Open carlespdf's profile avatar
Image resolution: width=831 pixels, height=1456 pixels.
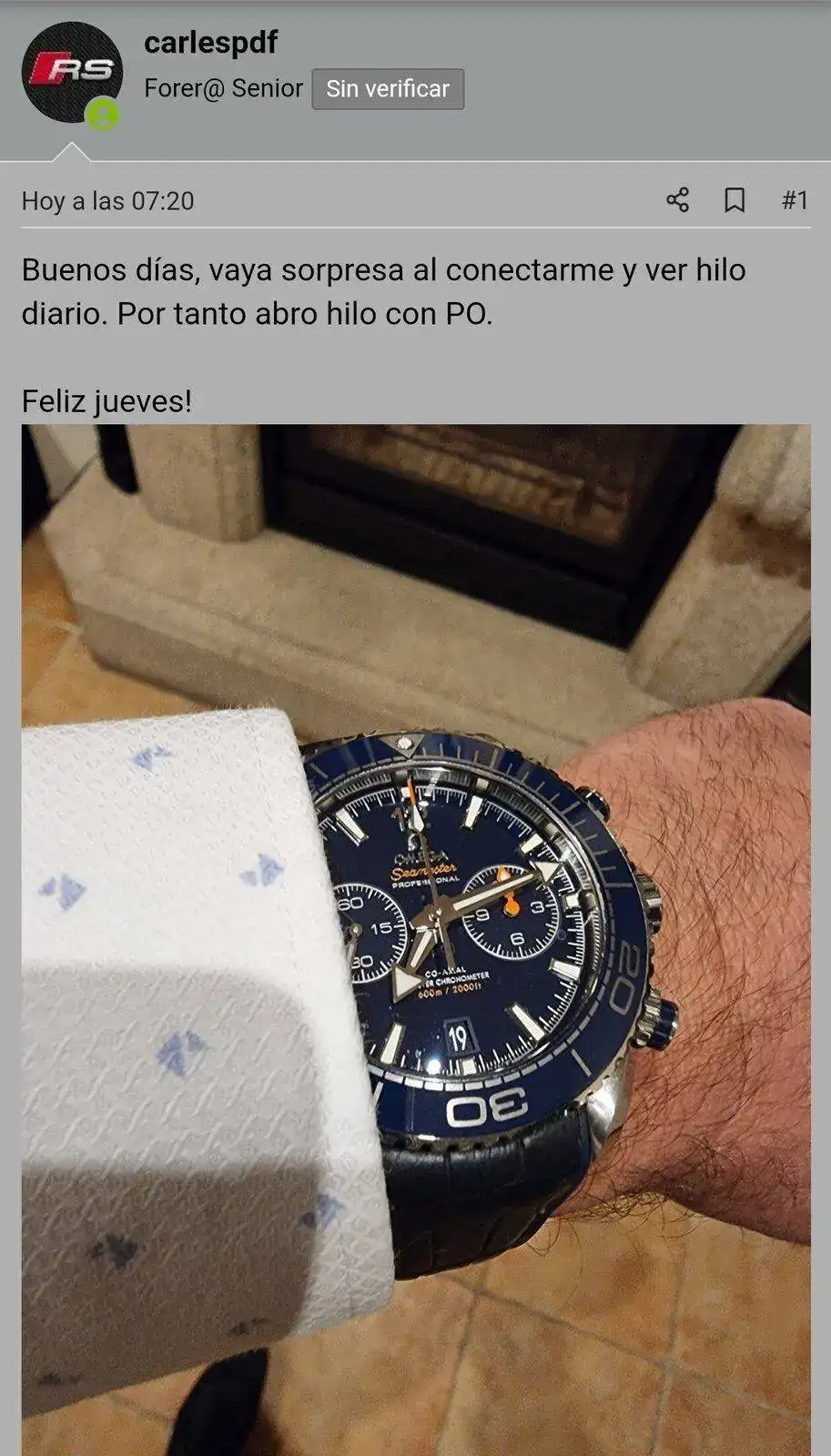(x=71, y=73)
